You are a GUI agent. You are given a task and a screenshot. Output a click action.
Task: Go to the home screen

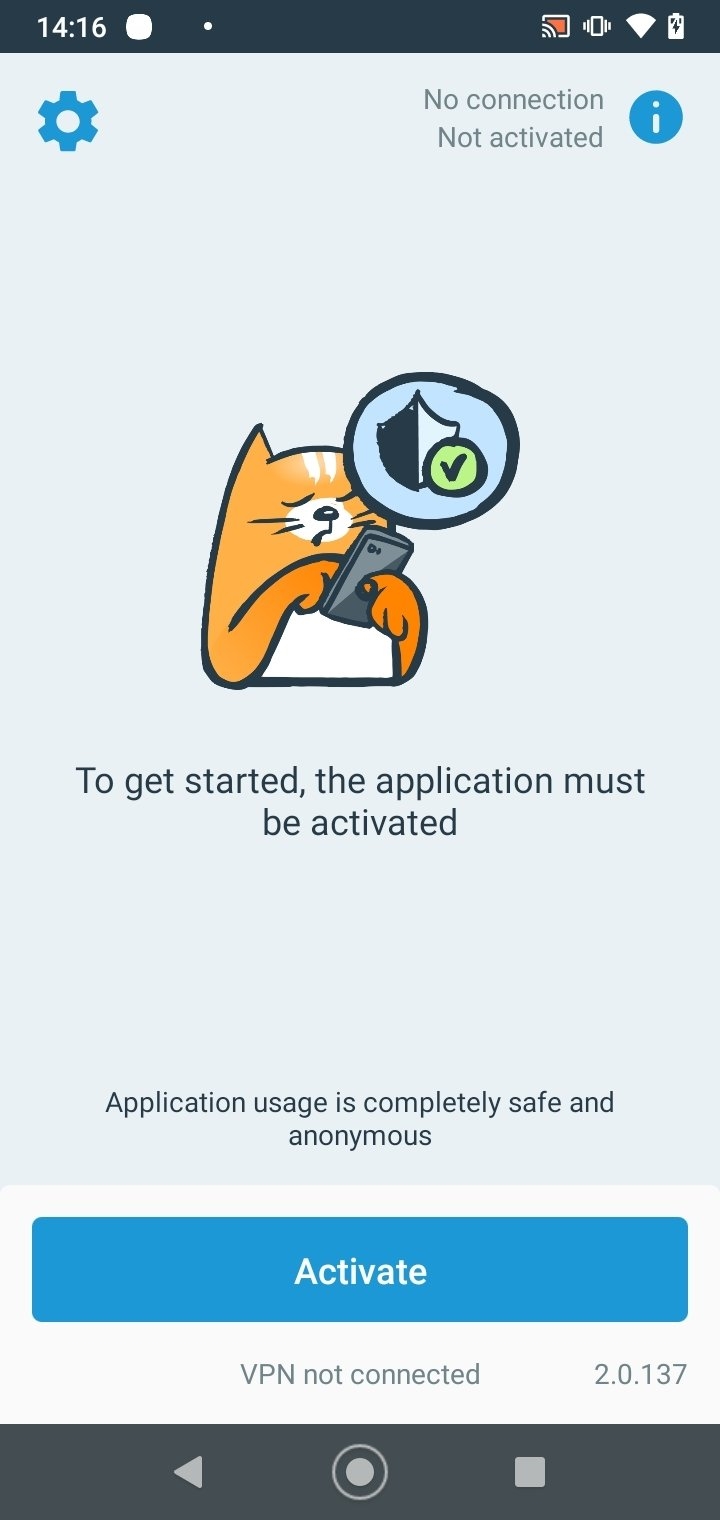point(360,1471)
